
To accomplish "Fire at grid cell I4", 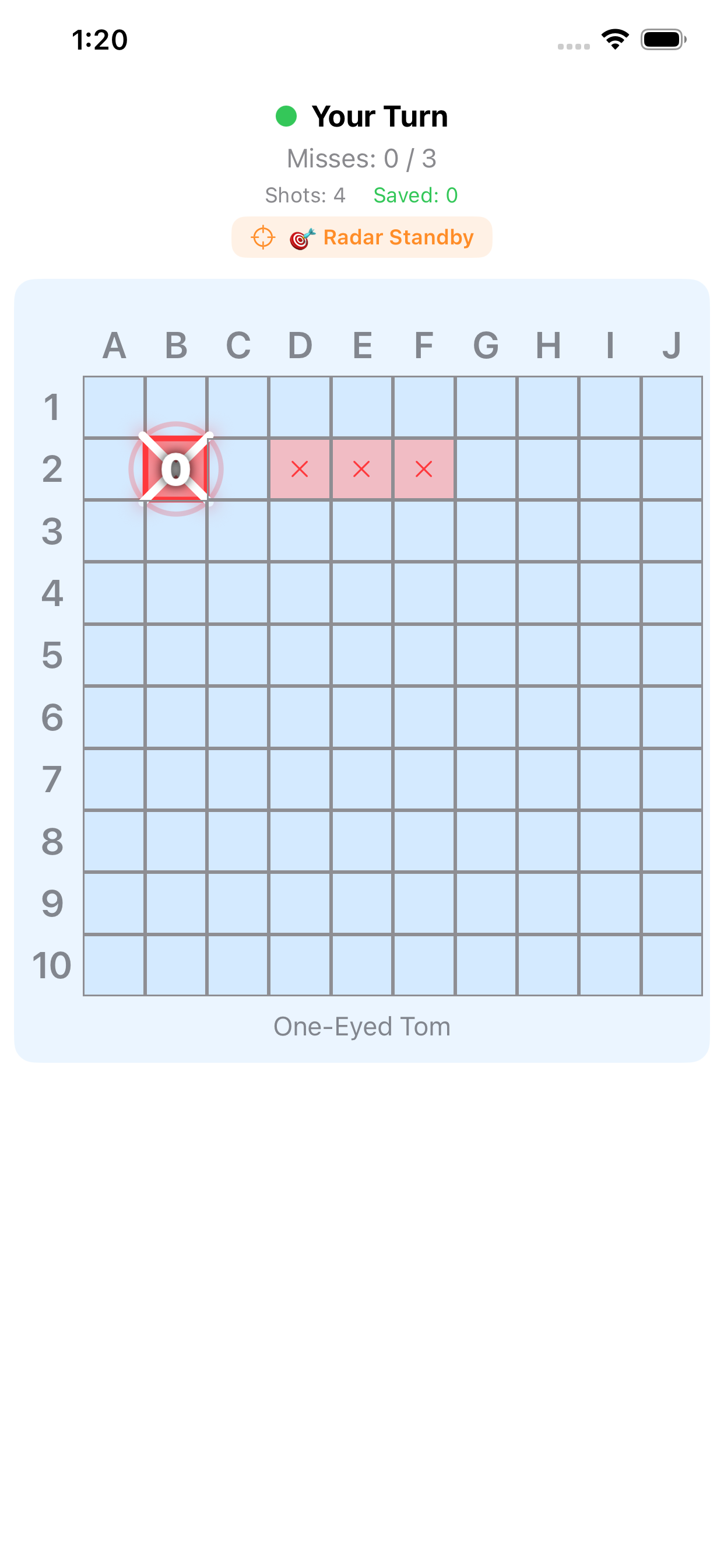I will pyautogui.click(x=610, y=593).
